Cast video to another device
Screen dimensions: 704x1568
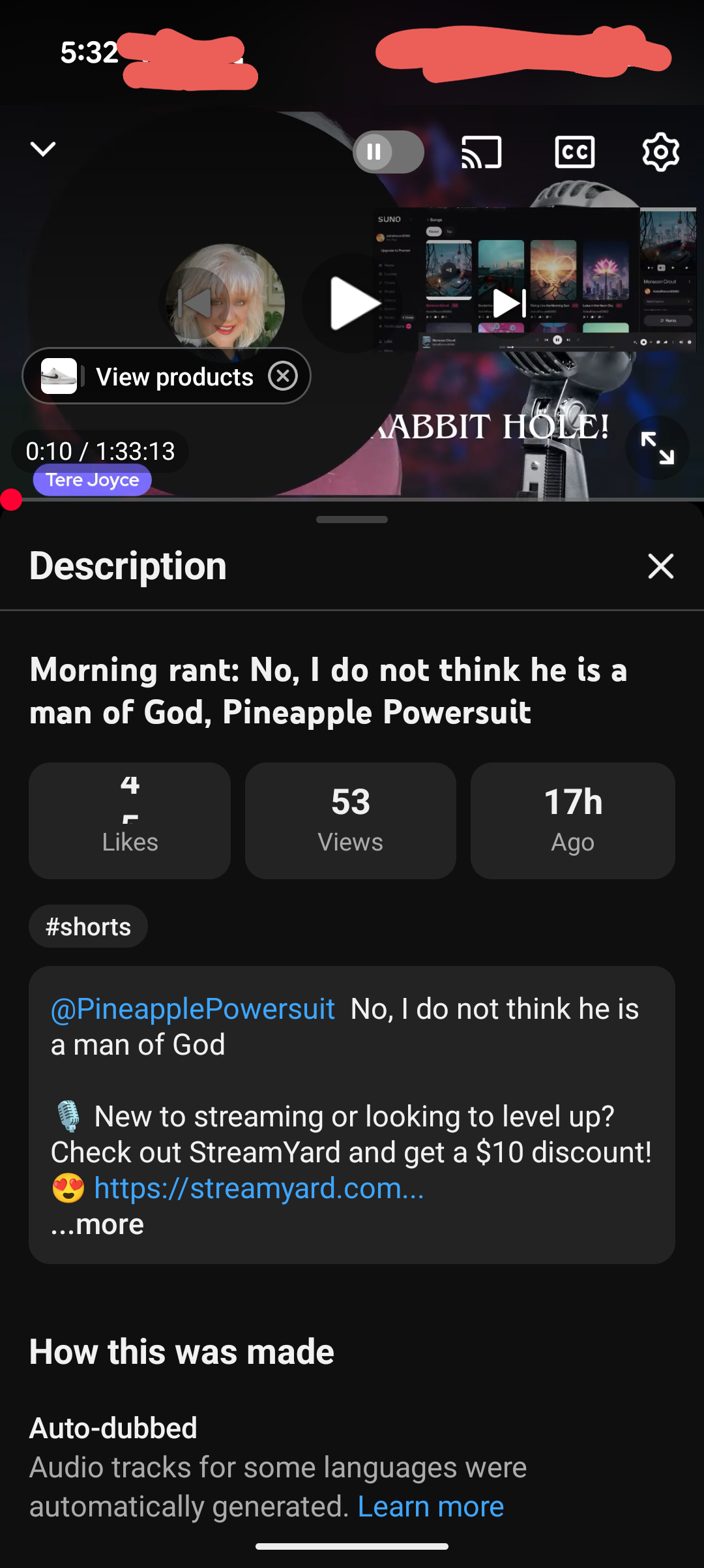482,152
